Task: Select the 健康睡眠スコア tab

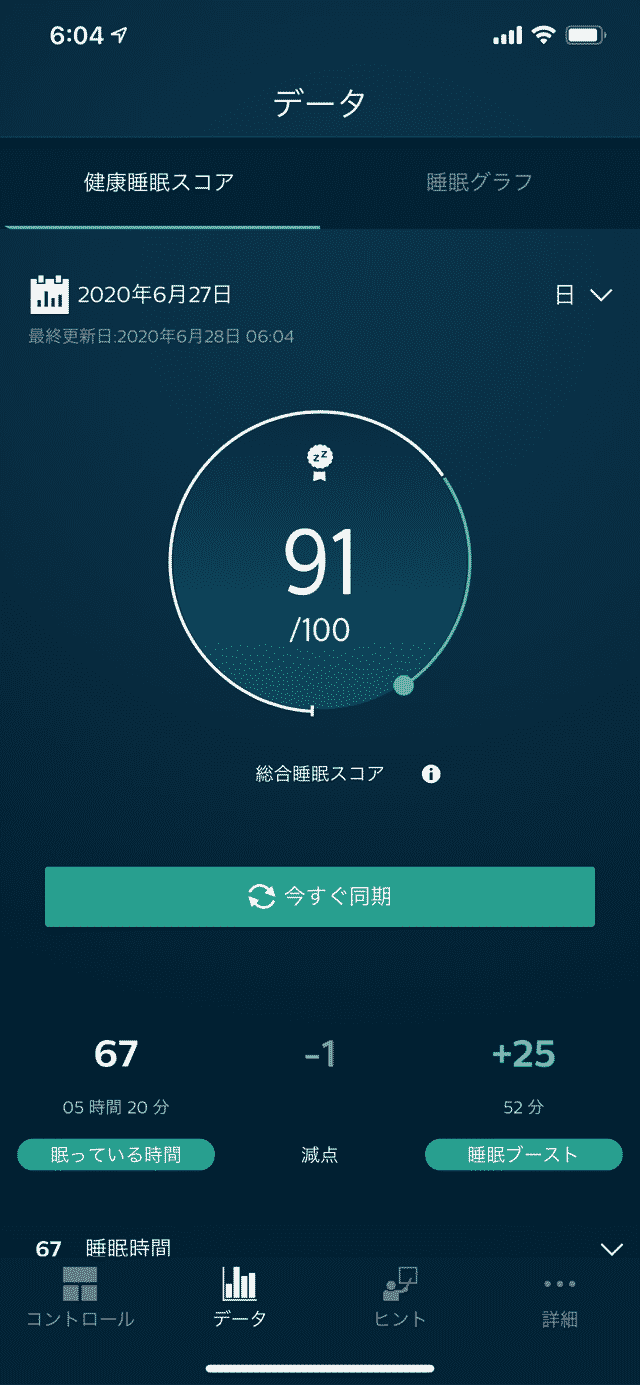Action: point(159,182)
